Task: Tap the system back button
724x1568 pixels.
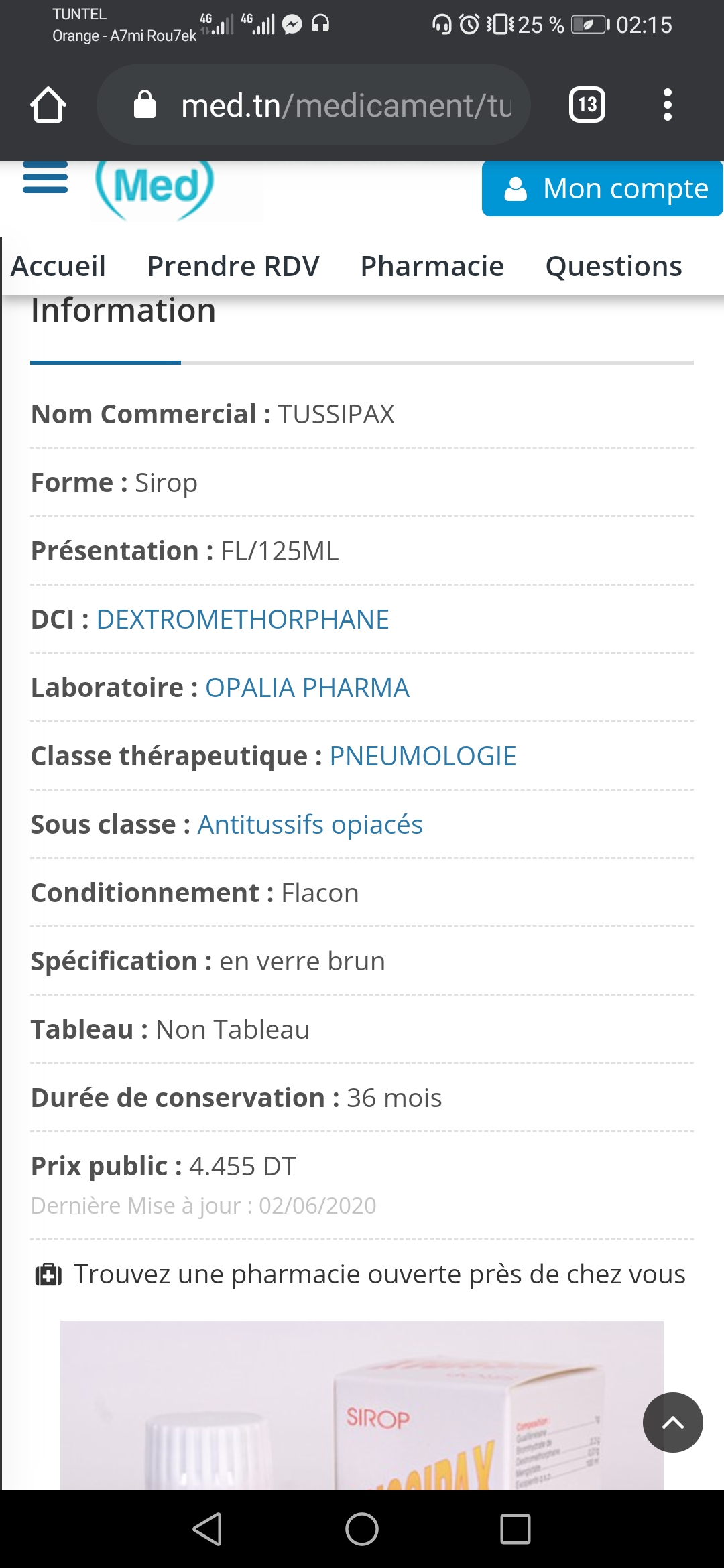Action: point(208,1529)
